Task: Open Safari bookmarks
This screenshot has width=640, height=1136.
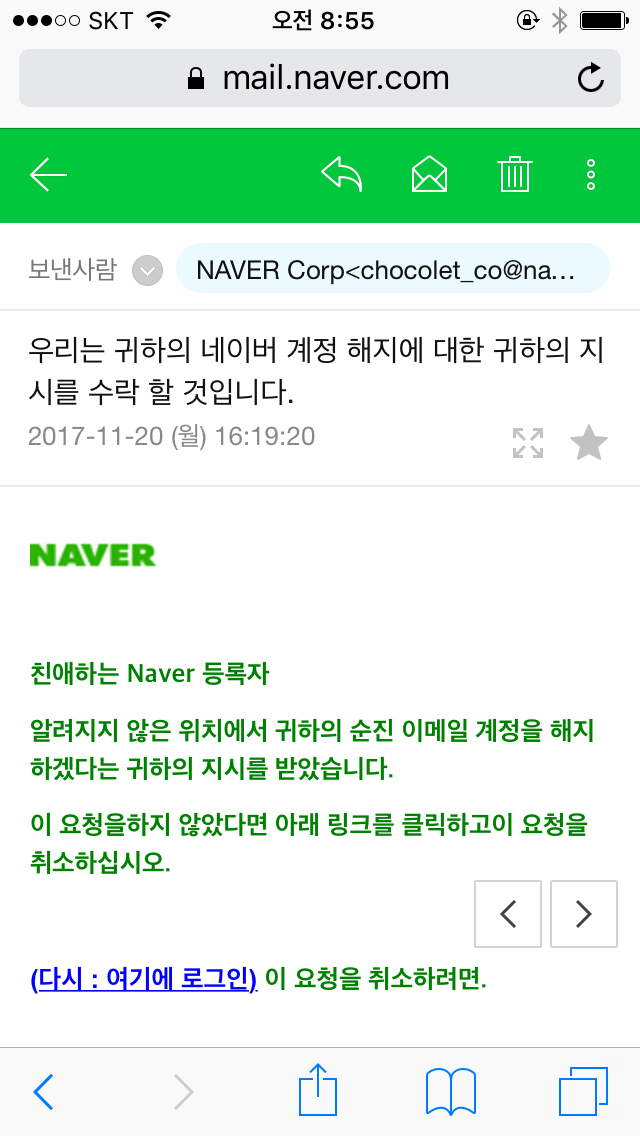Action: 450,1091
